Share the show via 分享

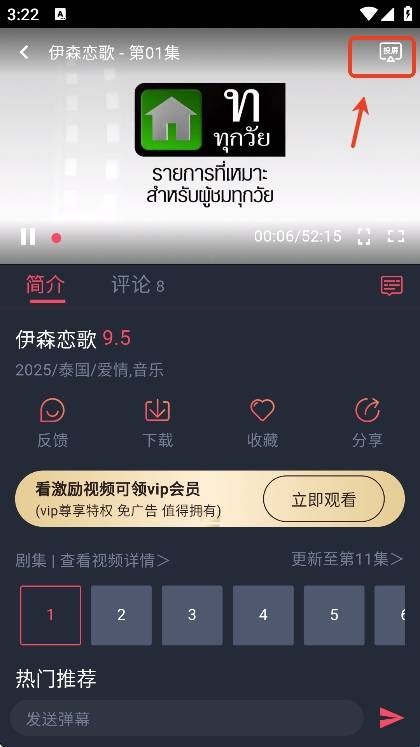(x=367, y=423)
